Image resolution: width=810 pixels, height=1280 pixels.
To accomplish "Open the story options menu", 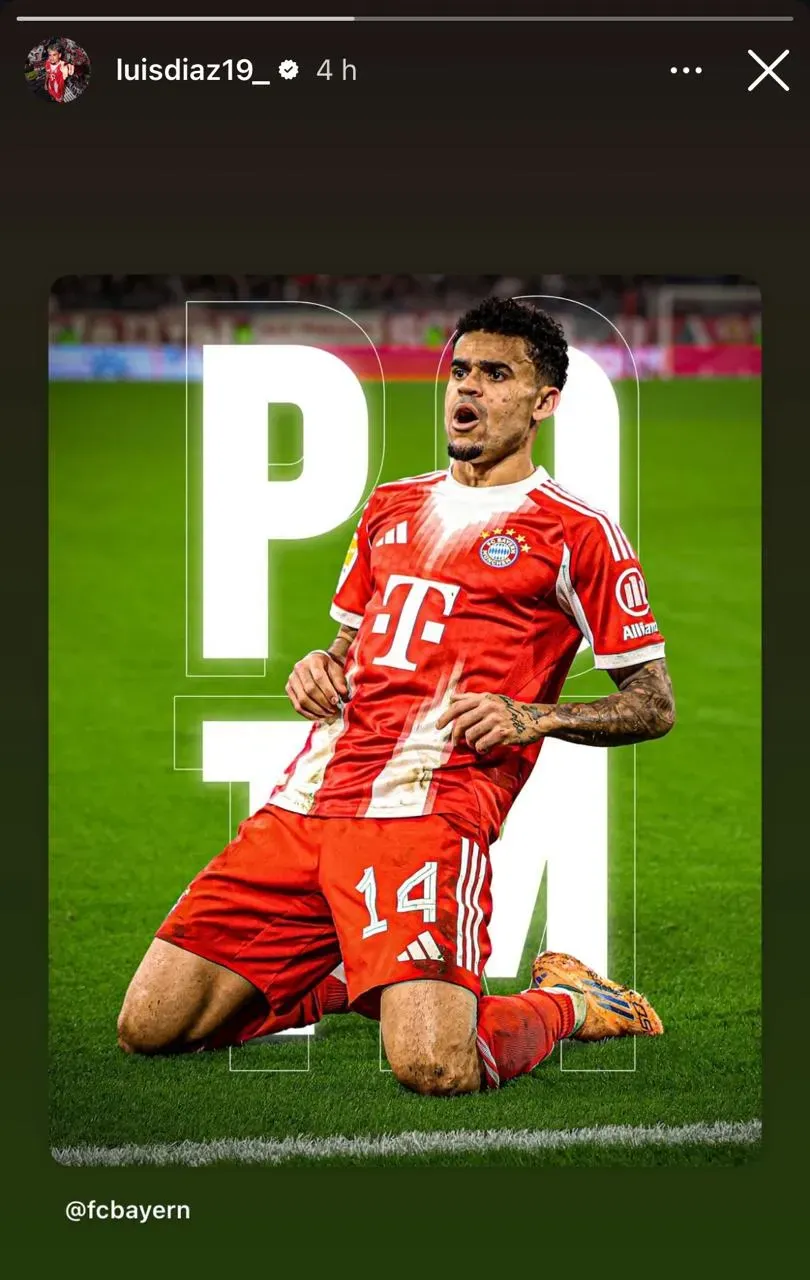I will coord(686,71).
